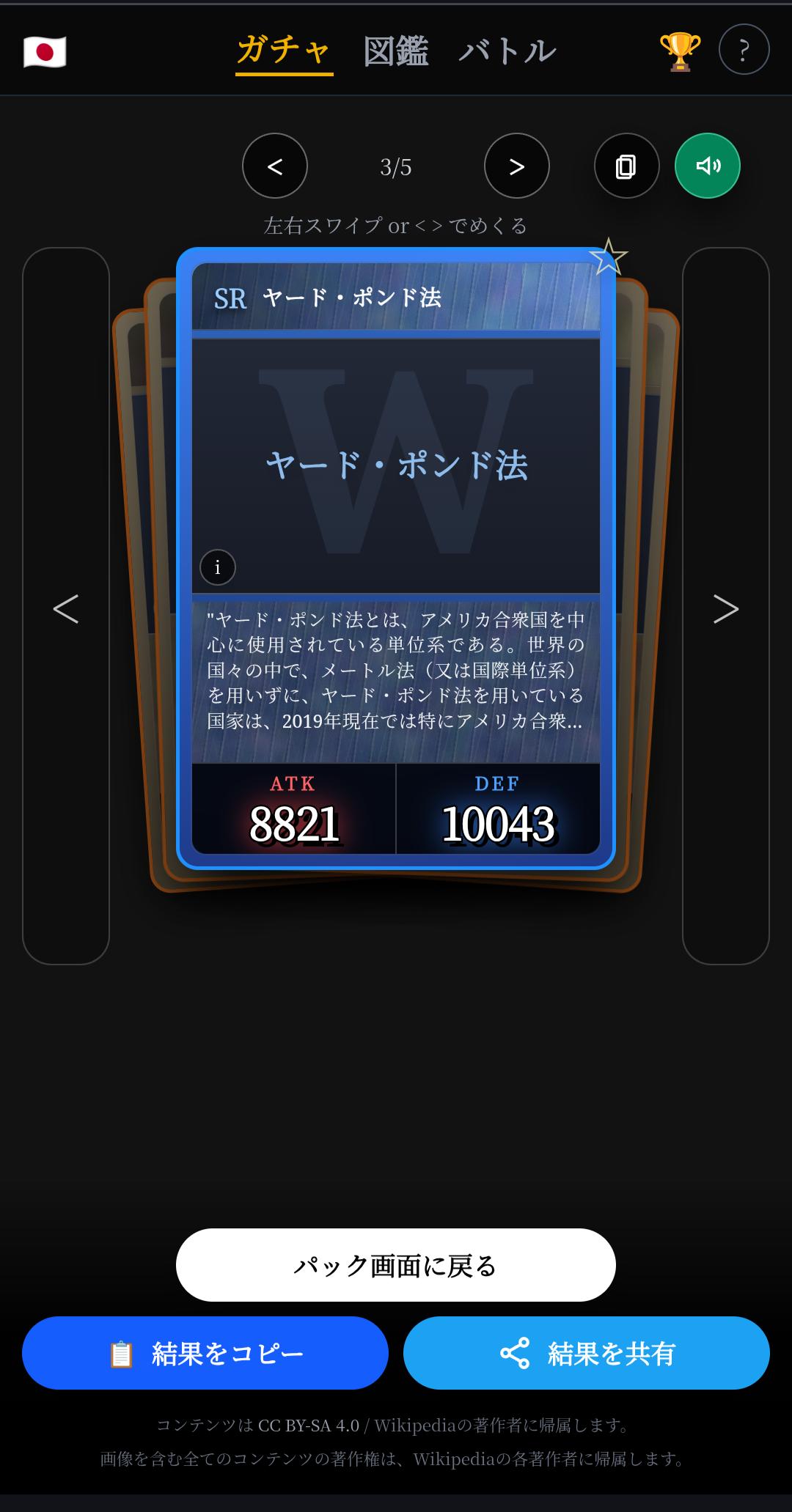Toggle the green sound speaker button
The image size is (792, 1512).
(707, 166)
